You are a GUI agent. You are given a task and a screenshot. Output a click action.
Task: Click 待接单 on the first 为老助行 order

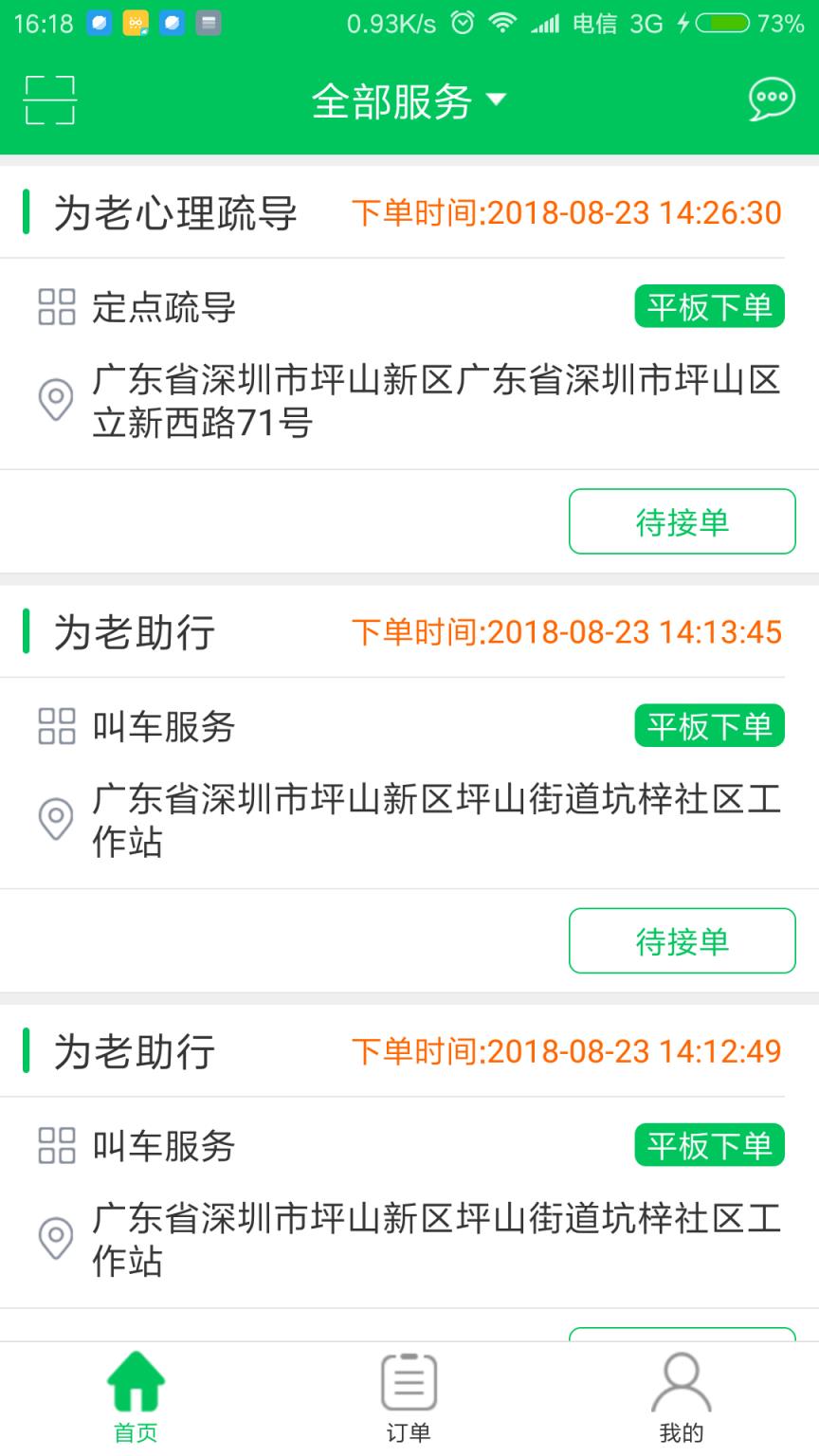[x=682, y=940]
